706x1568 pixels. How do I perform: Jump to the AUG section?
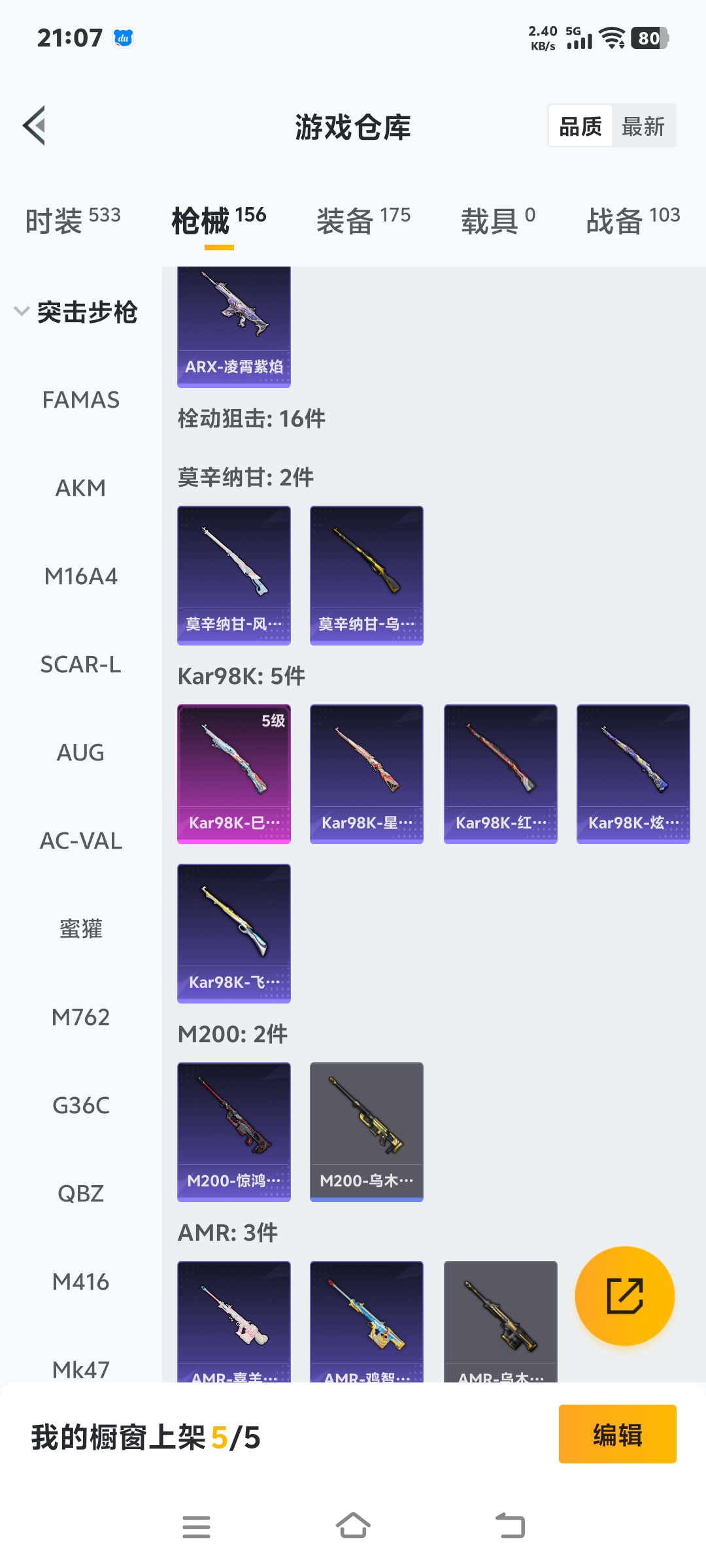pos(81,753)
